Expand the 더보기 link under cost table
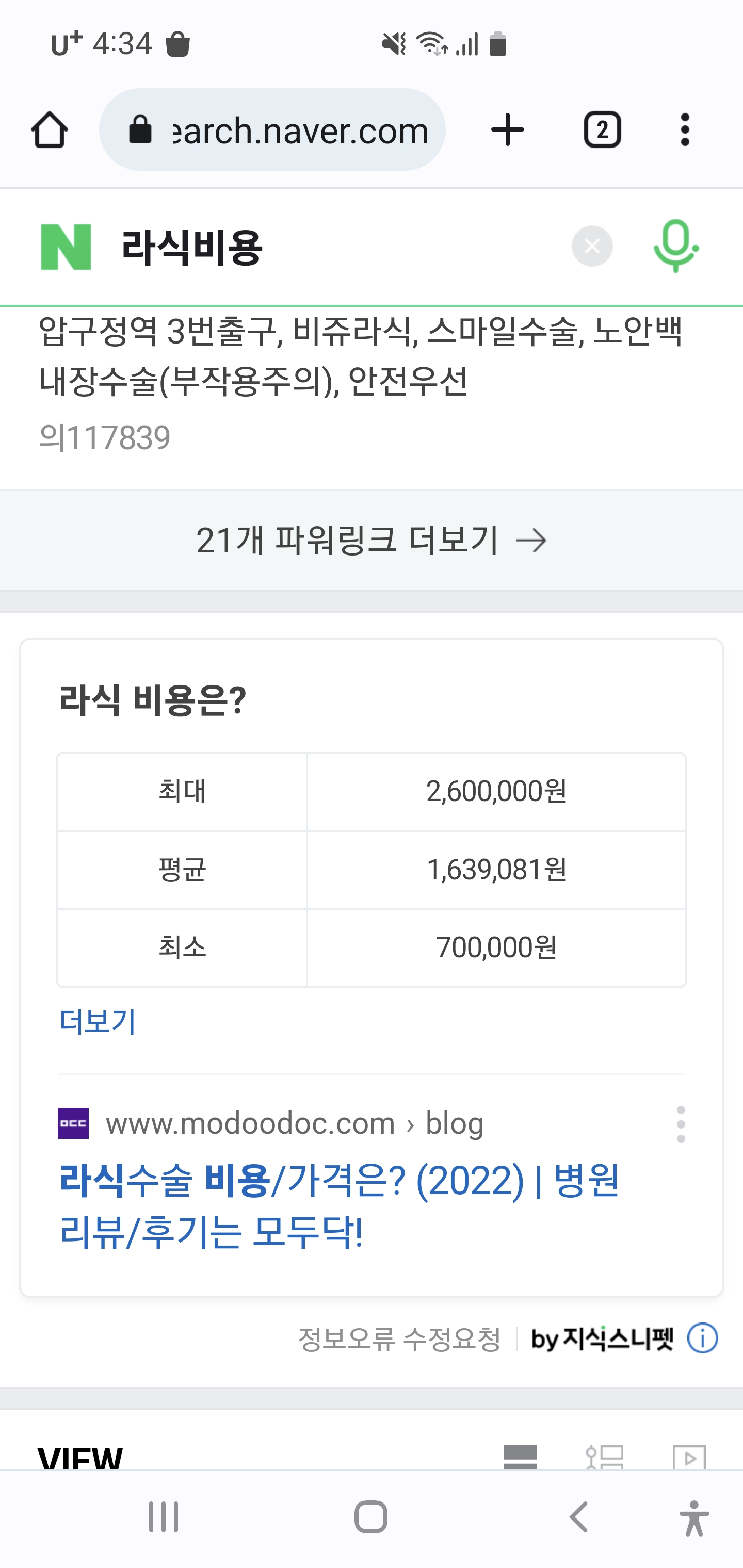This screenshot has width=743, height=1568. coord(98,1021)
